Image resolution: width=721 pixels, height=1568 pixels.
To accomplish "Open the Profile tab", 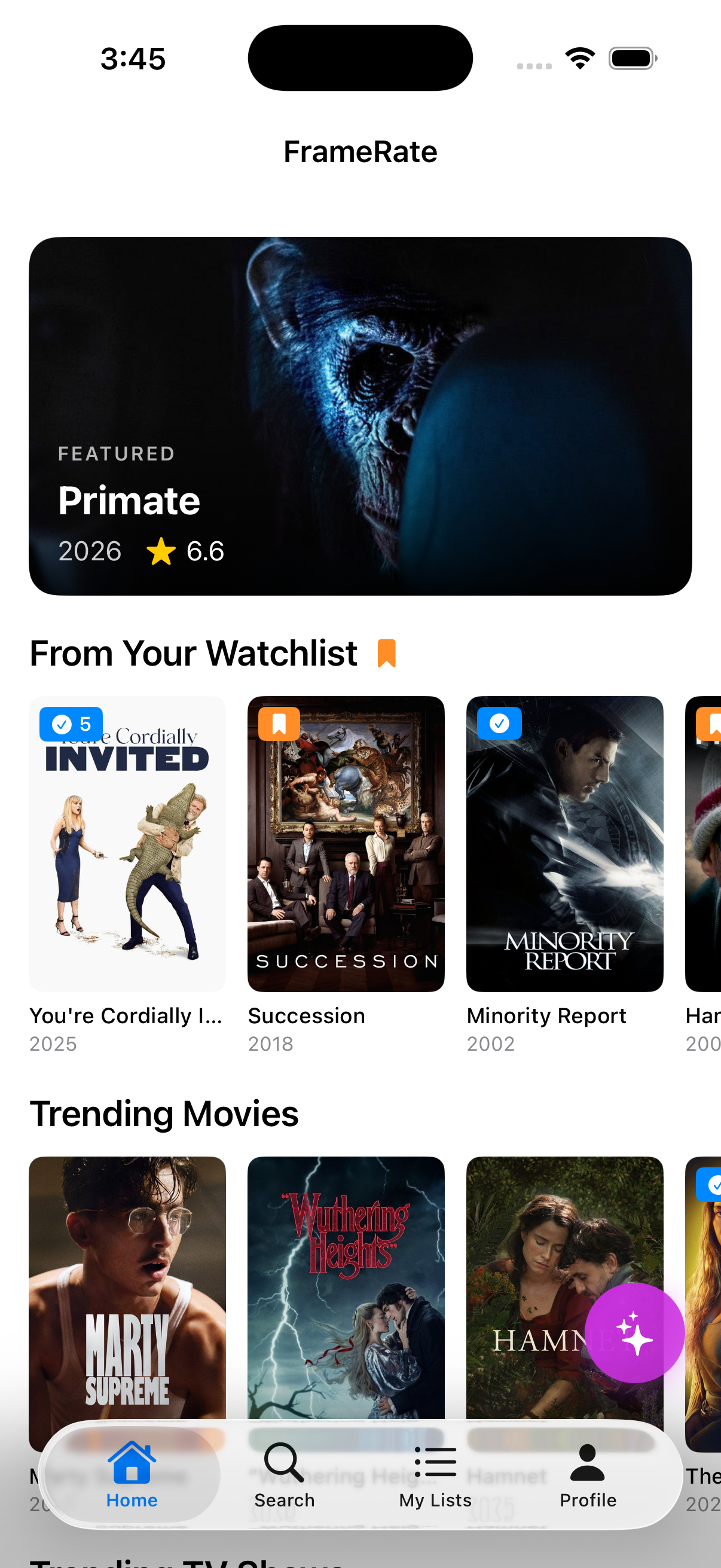I will [x=587, y=1474].
